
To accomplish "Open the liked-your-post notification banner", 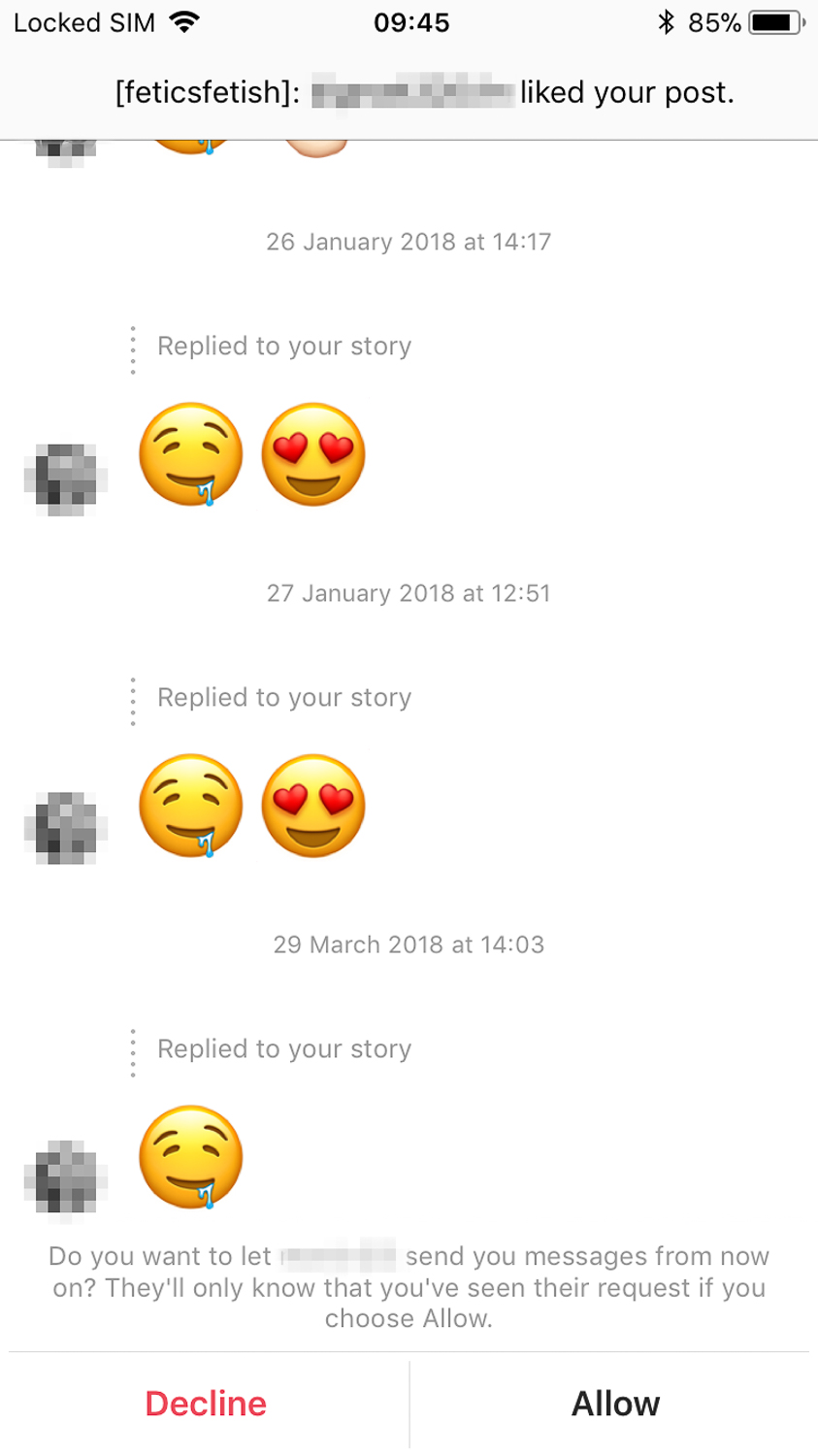I will tap(424, 93).
